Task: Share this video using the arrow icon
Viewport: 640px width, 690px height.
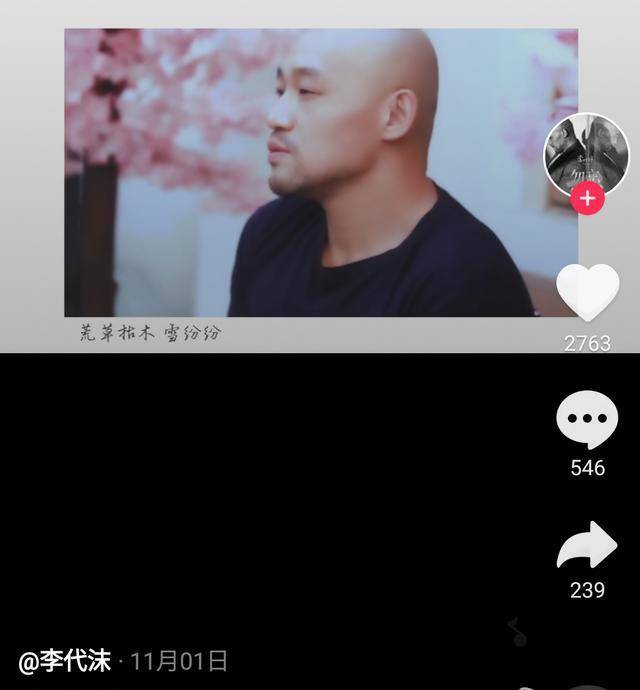Action: (587, 546)
